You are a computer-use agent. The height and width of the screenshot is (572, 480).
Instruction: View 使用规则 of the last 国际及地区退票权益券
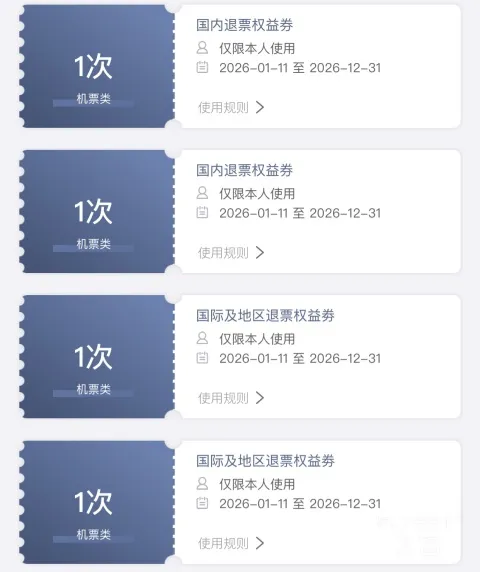coord(231,543)
